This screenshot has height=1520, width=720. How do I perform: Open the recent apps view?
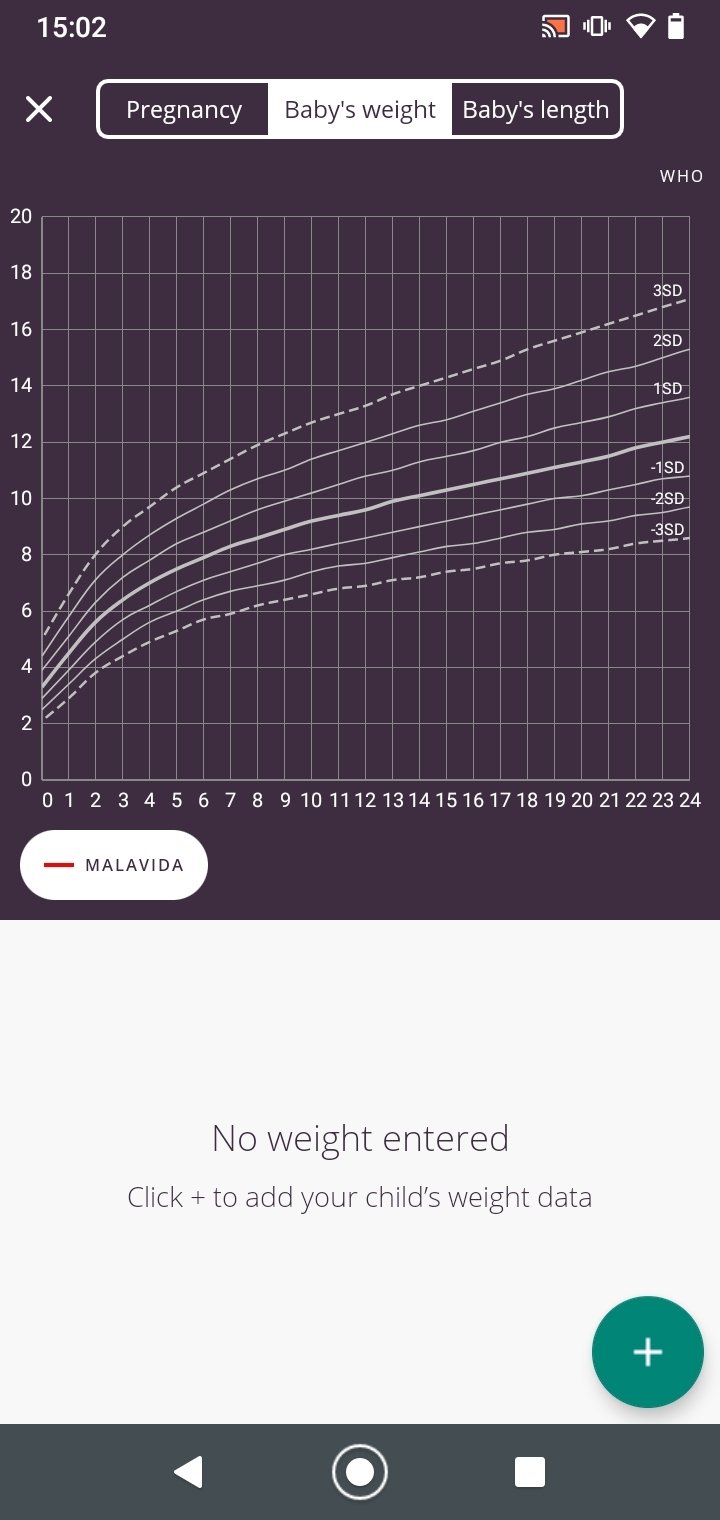530,1472
